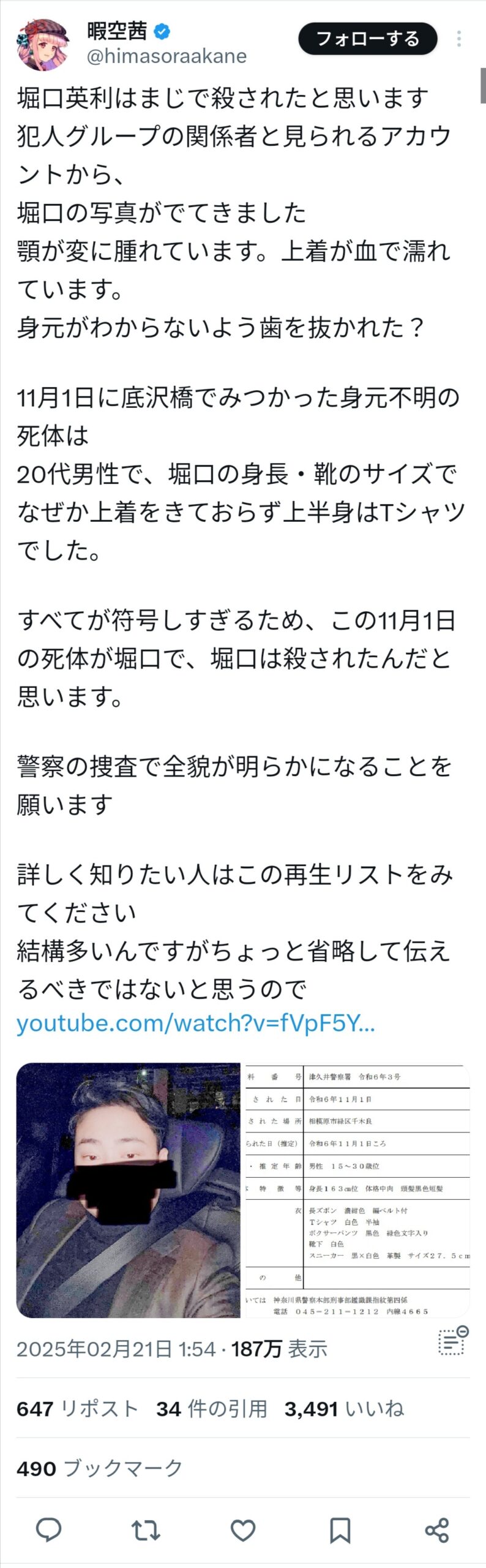The width and height of the screenshot is (486, 1568).
Task: Tap the フォローする button
Action: click(367, 39)
